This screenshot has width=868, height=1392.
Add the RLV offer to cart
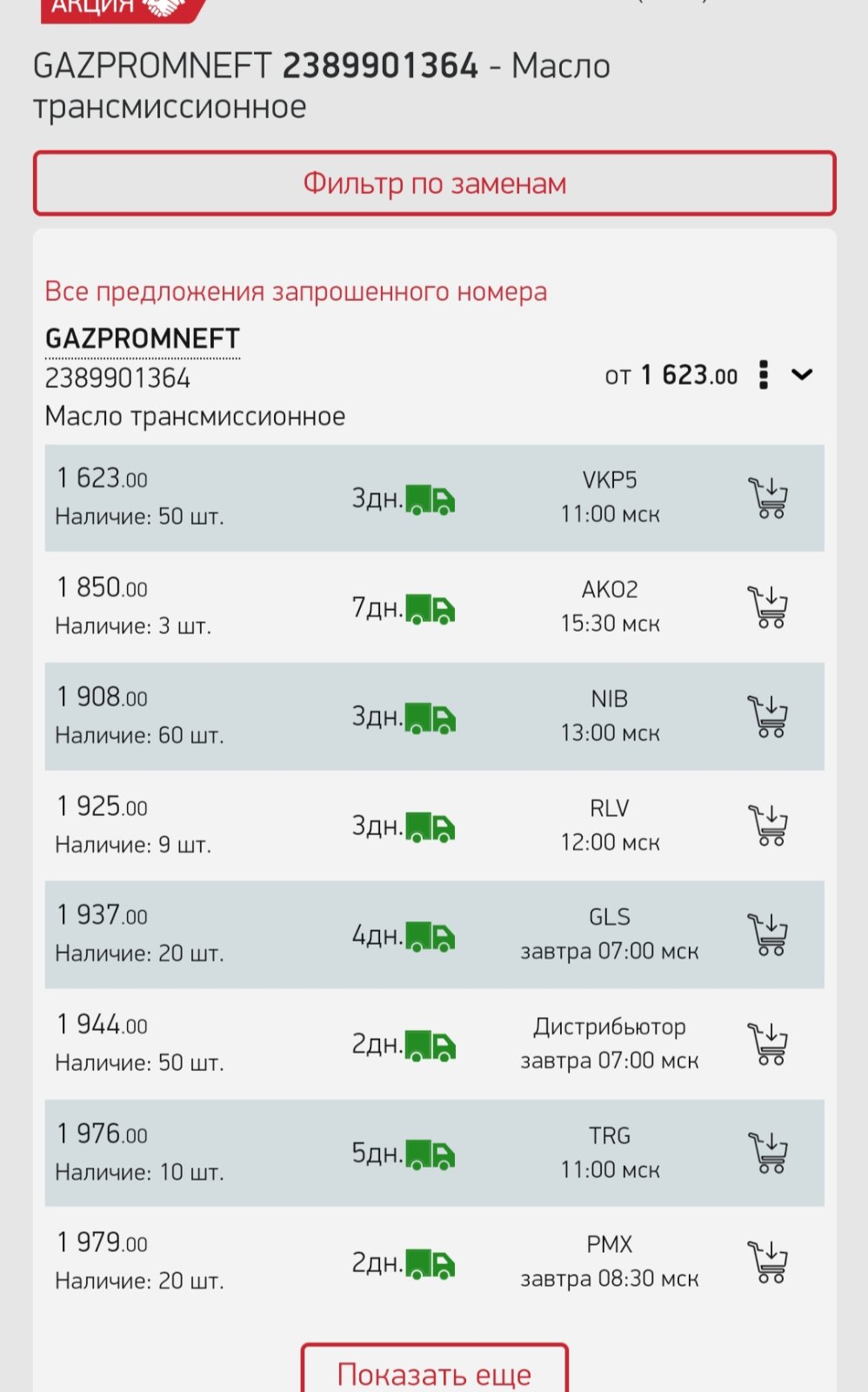768,826
